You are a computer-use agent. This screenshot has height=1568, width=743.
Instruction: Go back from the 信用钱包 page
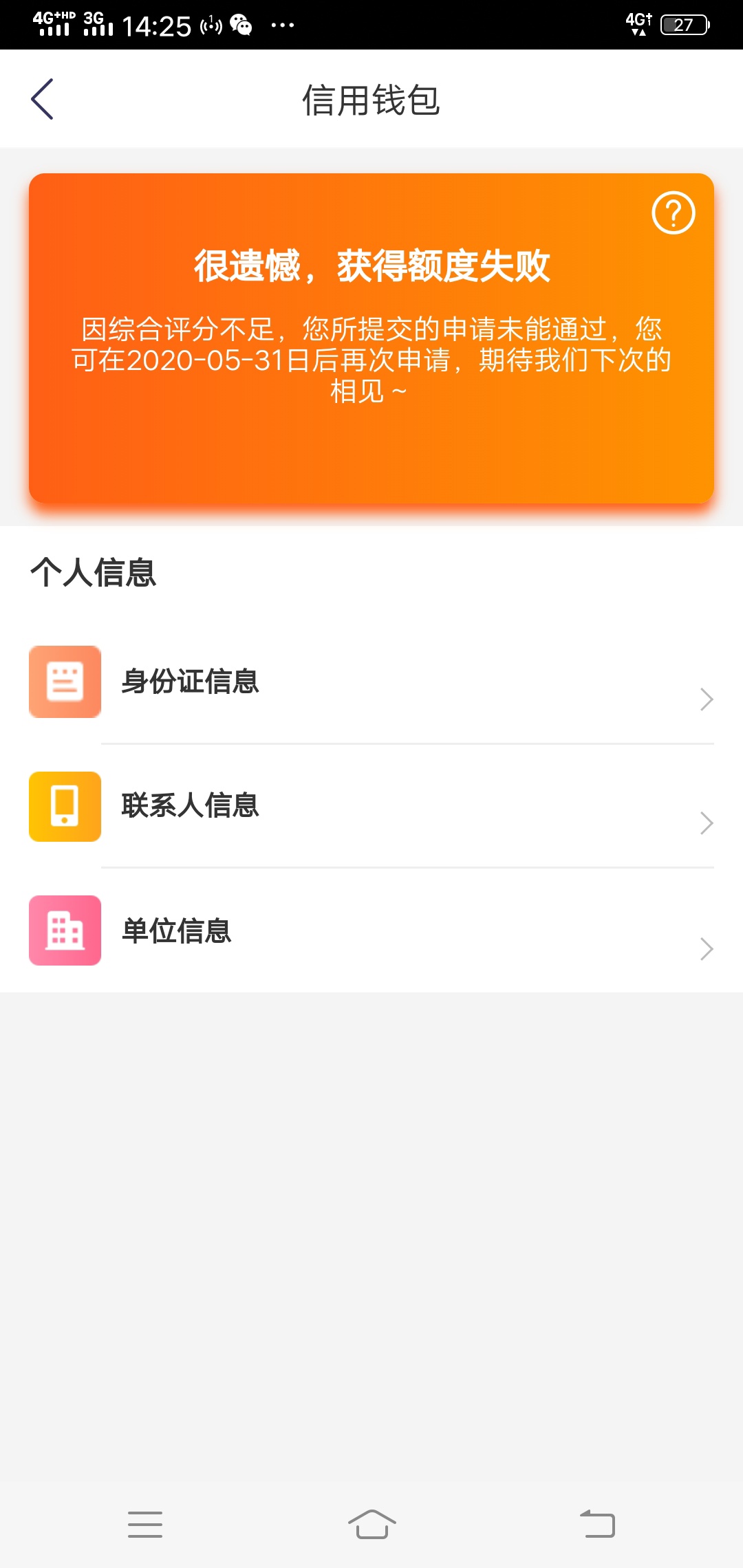click(43, 99)
